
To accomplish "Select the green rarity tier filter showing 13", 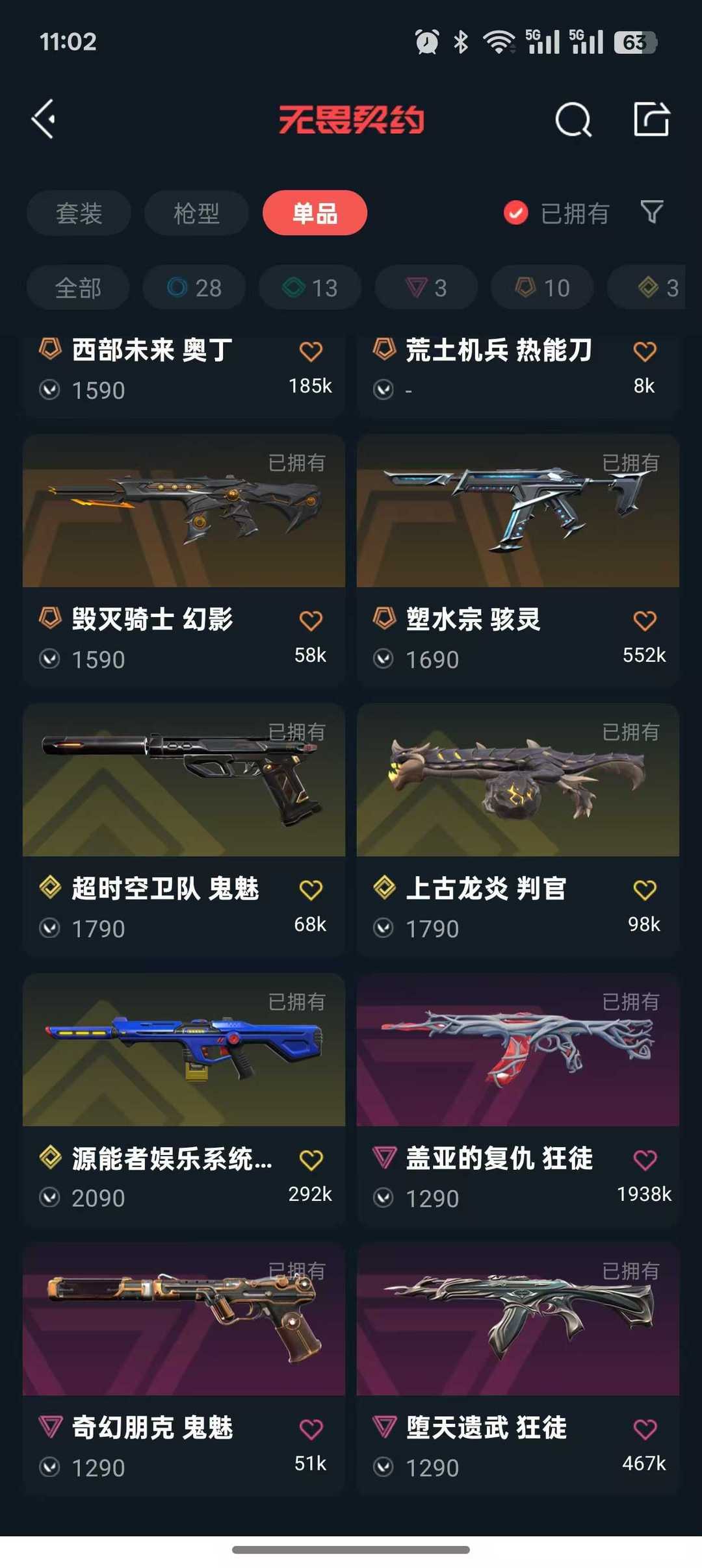I will [309, 287].
